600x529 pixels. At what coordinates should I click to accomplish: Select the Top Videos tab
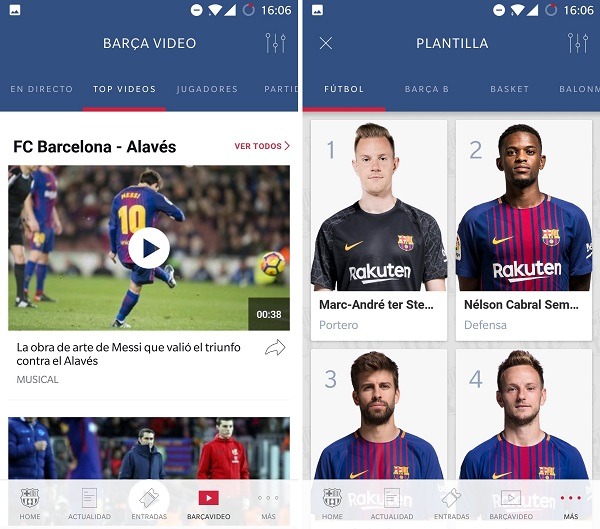(125, 89)
